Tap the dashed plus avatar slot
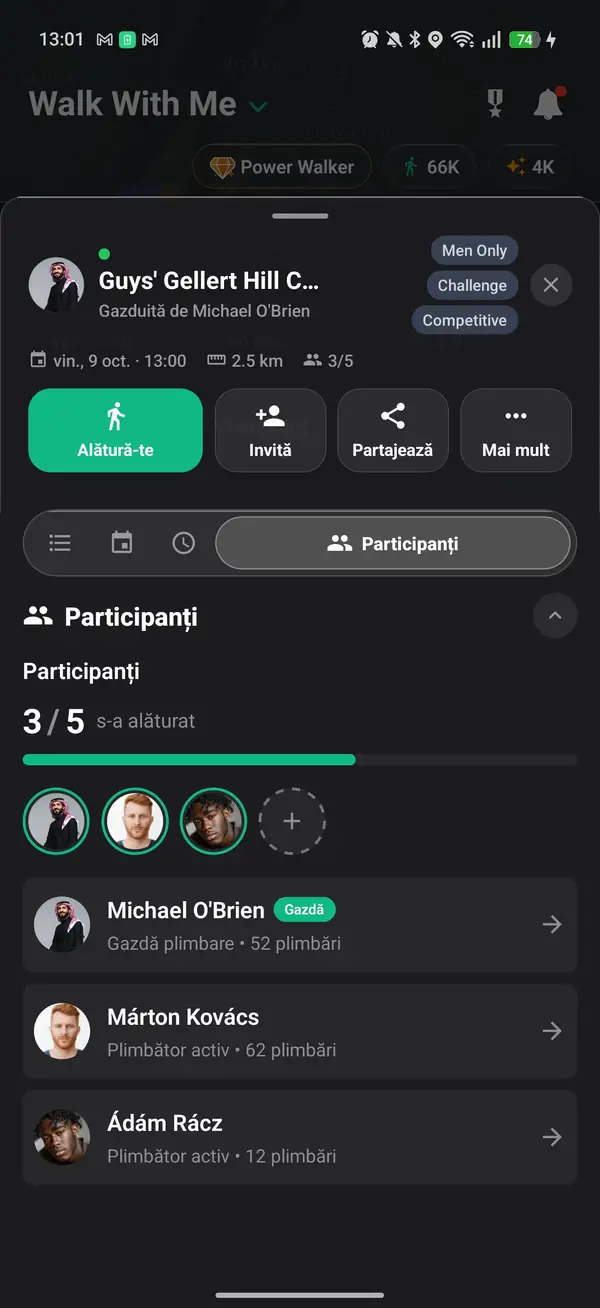The height and width of the screenshot is (1308, 600). tap(292, 822)
